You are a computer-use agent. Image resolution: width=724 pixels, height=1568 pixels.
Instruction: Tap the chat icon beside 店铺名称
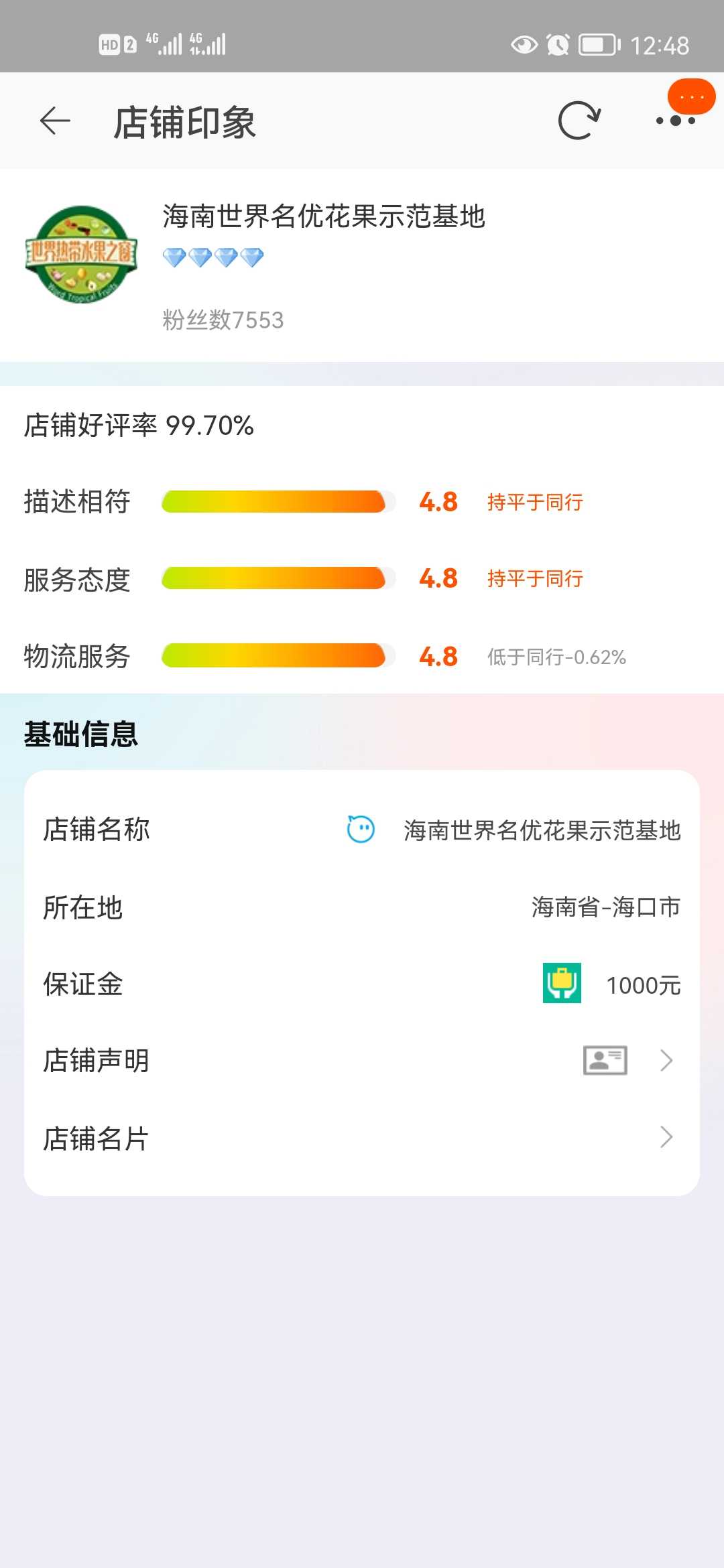[x=361, y=830]
